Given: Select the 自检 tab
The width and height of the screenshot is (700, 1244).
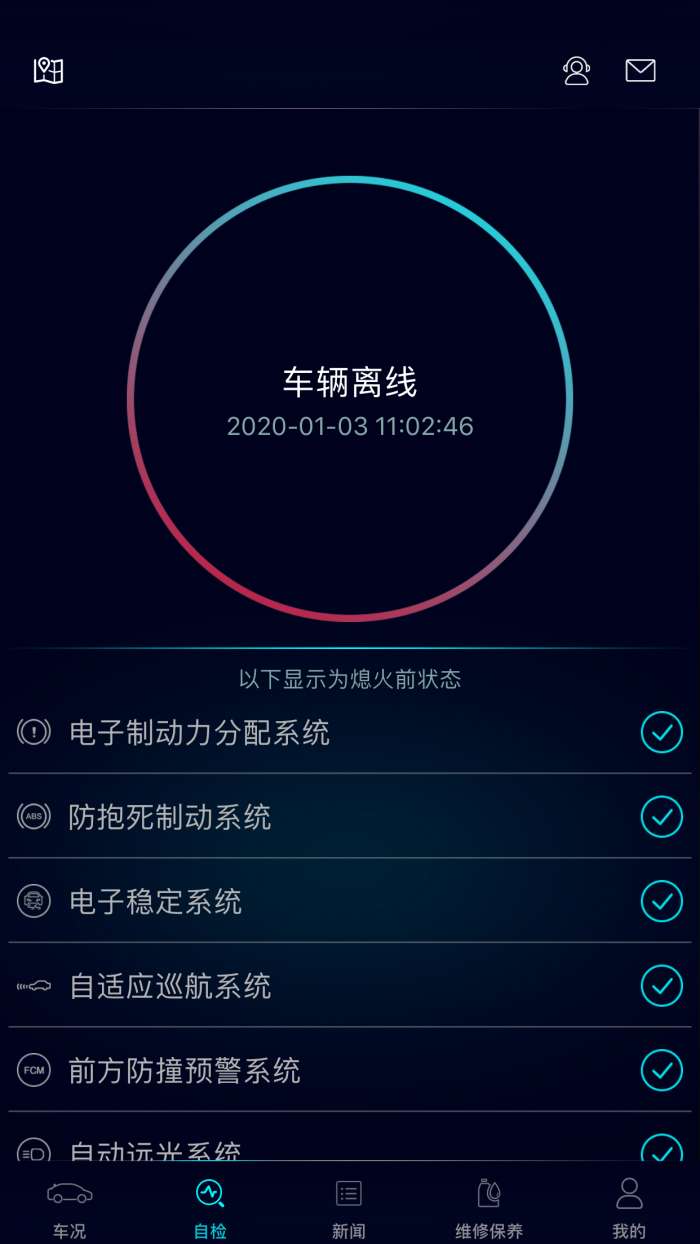Looking at the screenshot, I should click(210, 1207).
